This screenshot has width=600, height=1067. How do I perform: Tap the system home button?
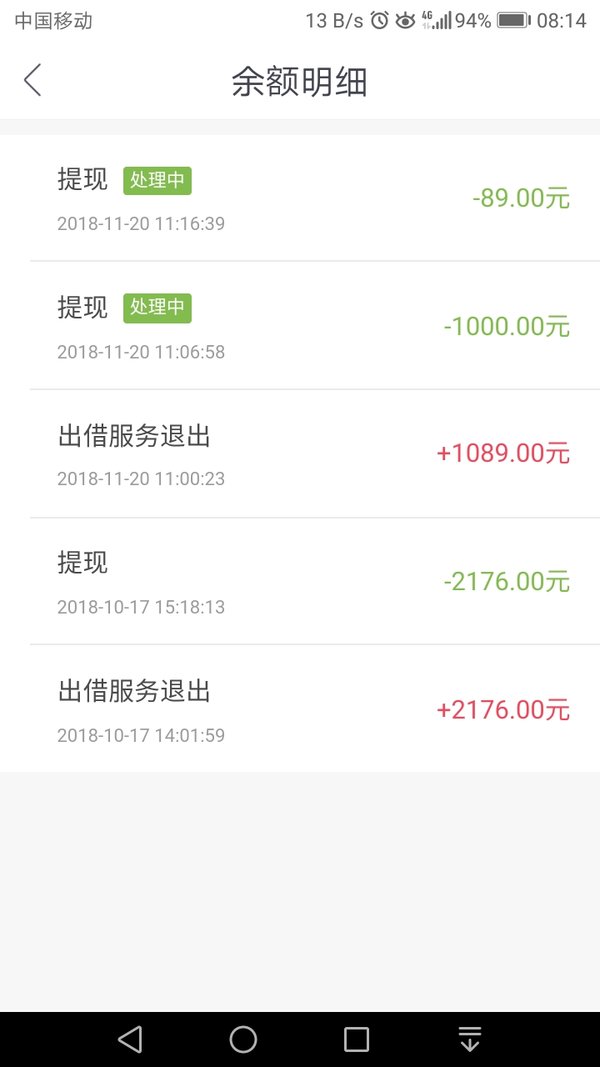pos(243,1039)
